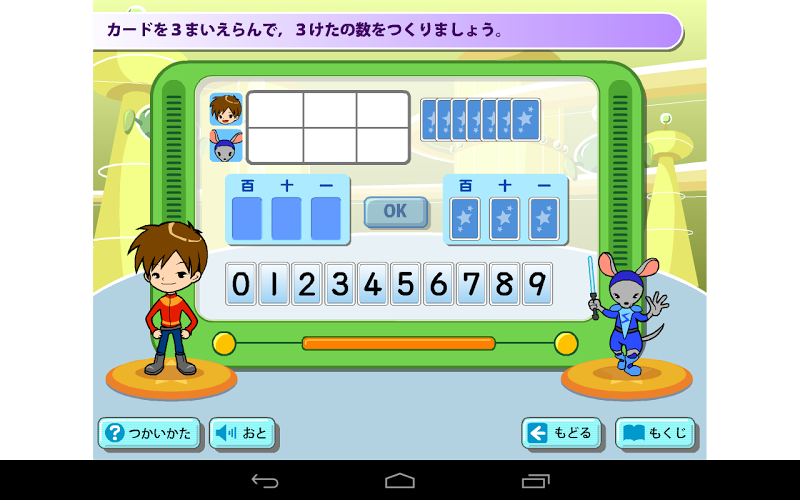
Task: Choose the number card 3
Action: [x=339, y=285]
